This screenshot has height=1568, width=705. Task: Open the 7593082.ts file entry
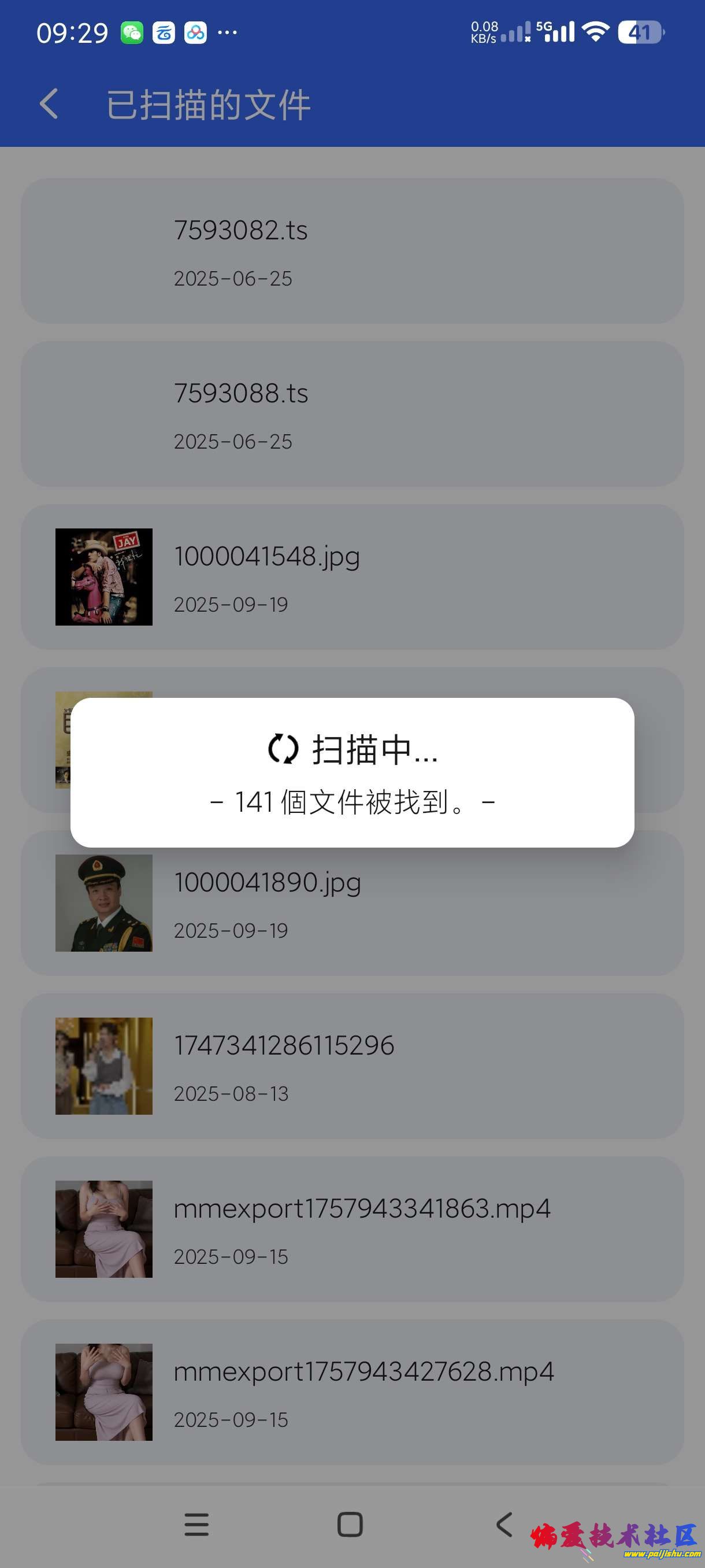coord(352,252)
